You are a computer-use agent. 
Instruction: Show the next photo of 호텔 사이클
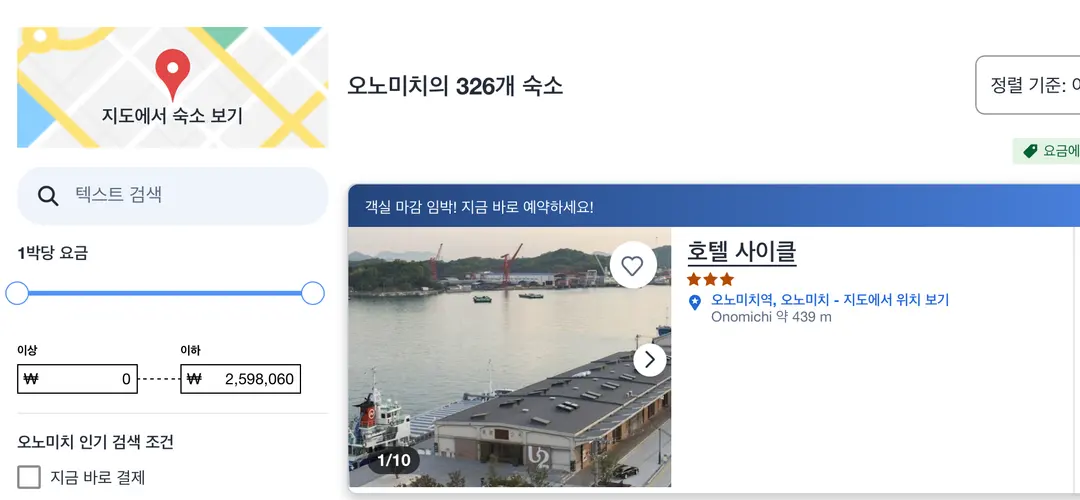click(650, 360)
